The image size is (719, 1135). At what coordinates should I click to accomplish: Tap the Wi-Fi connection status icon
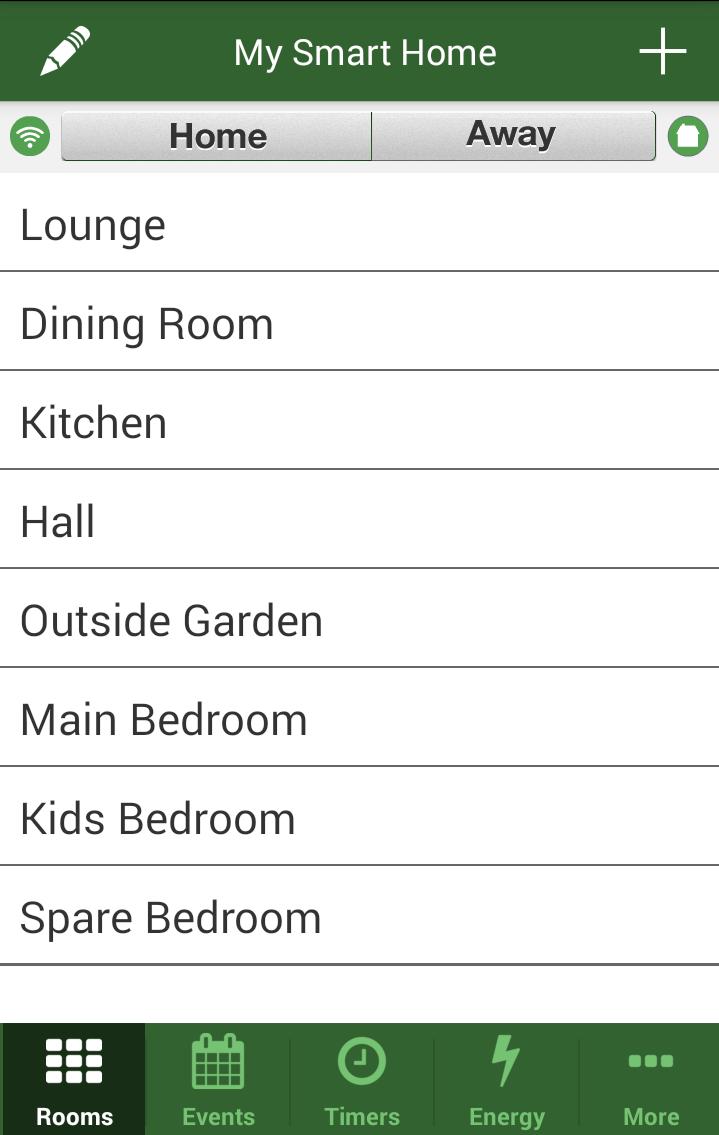(30, 136)
